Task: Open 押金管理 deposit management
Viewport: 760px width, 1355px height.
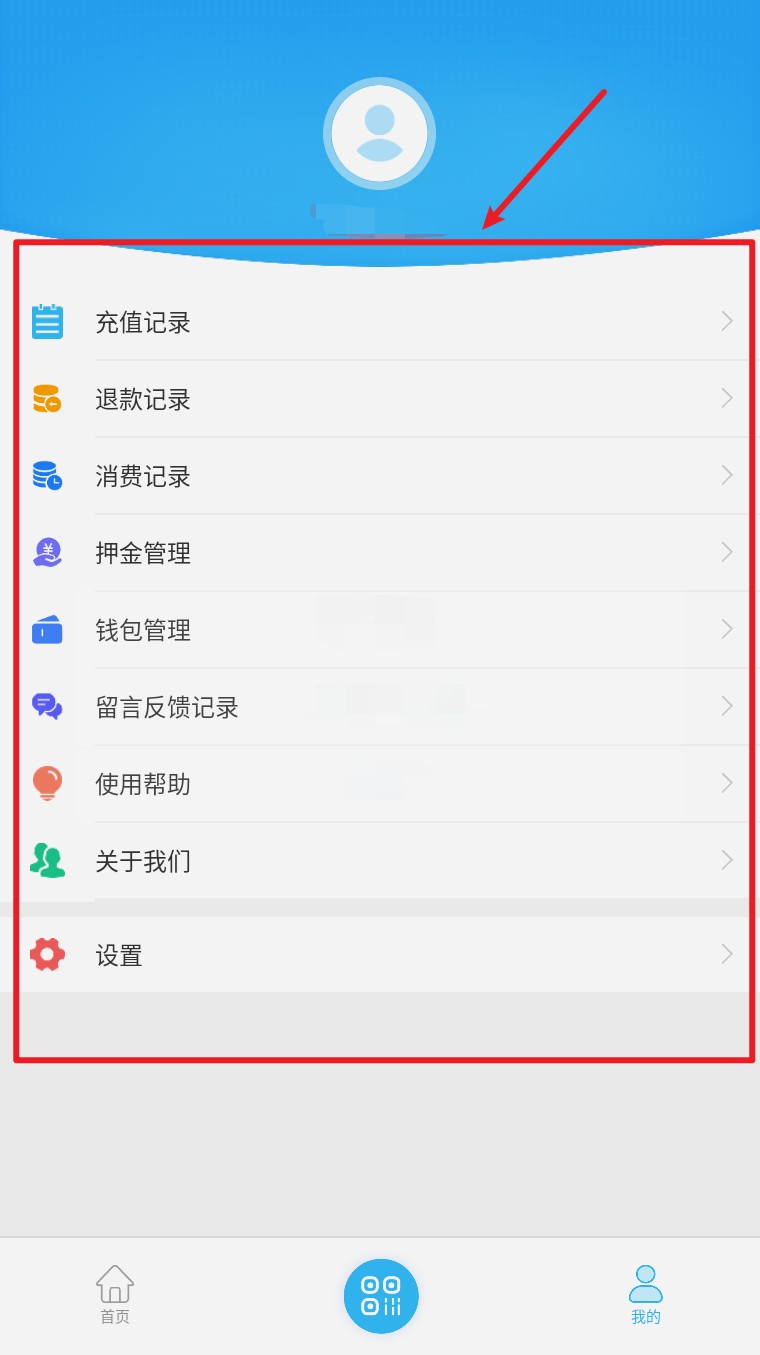Action: (380, 553)
